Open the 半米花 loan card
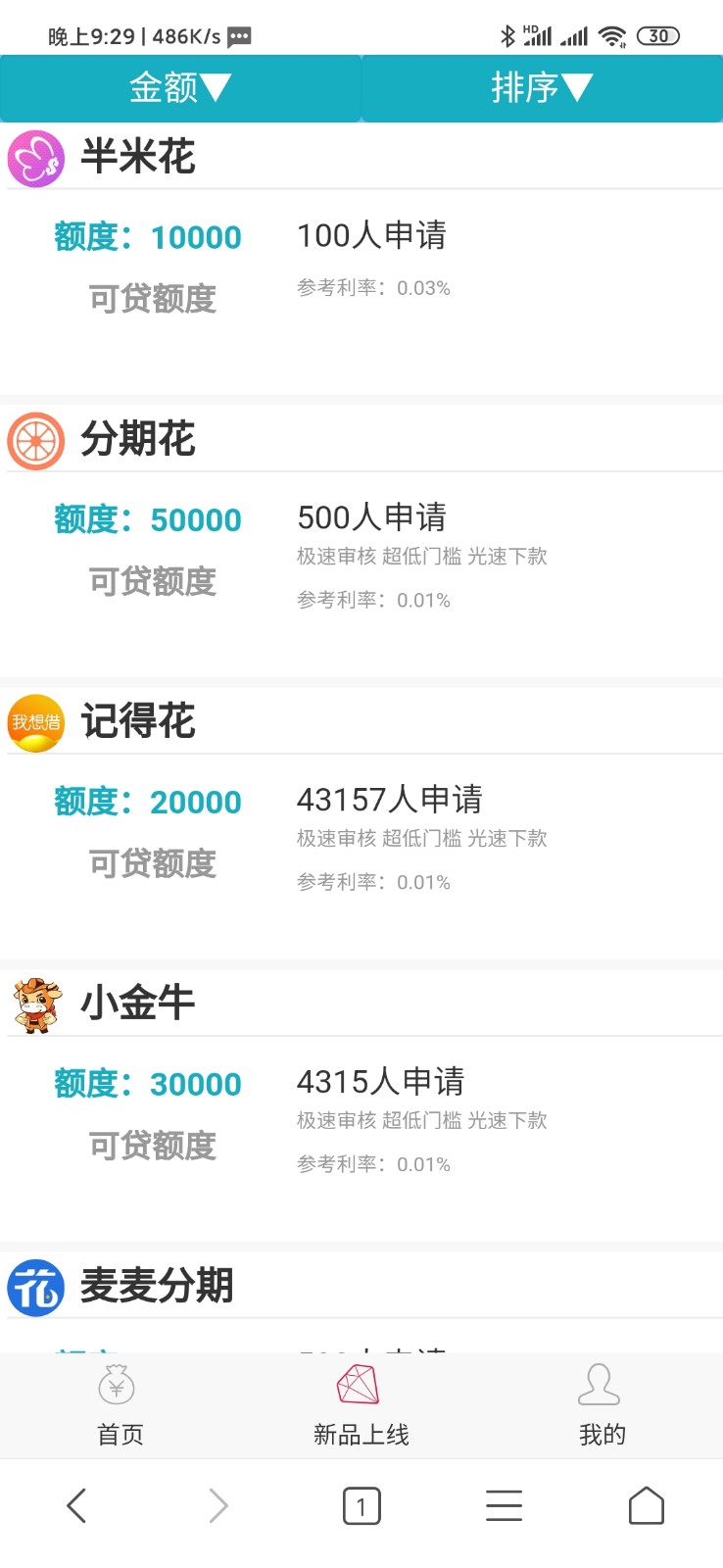This screenshot has height=1568, width=723. 361,259
